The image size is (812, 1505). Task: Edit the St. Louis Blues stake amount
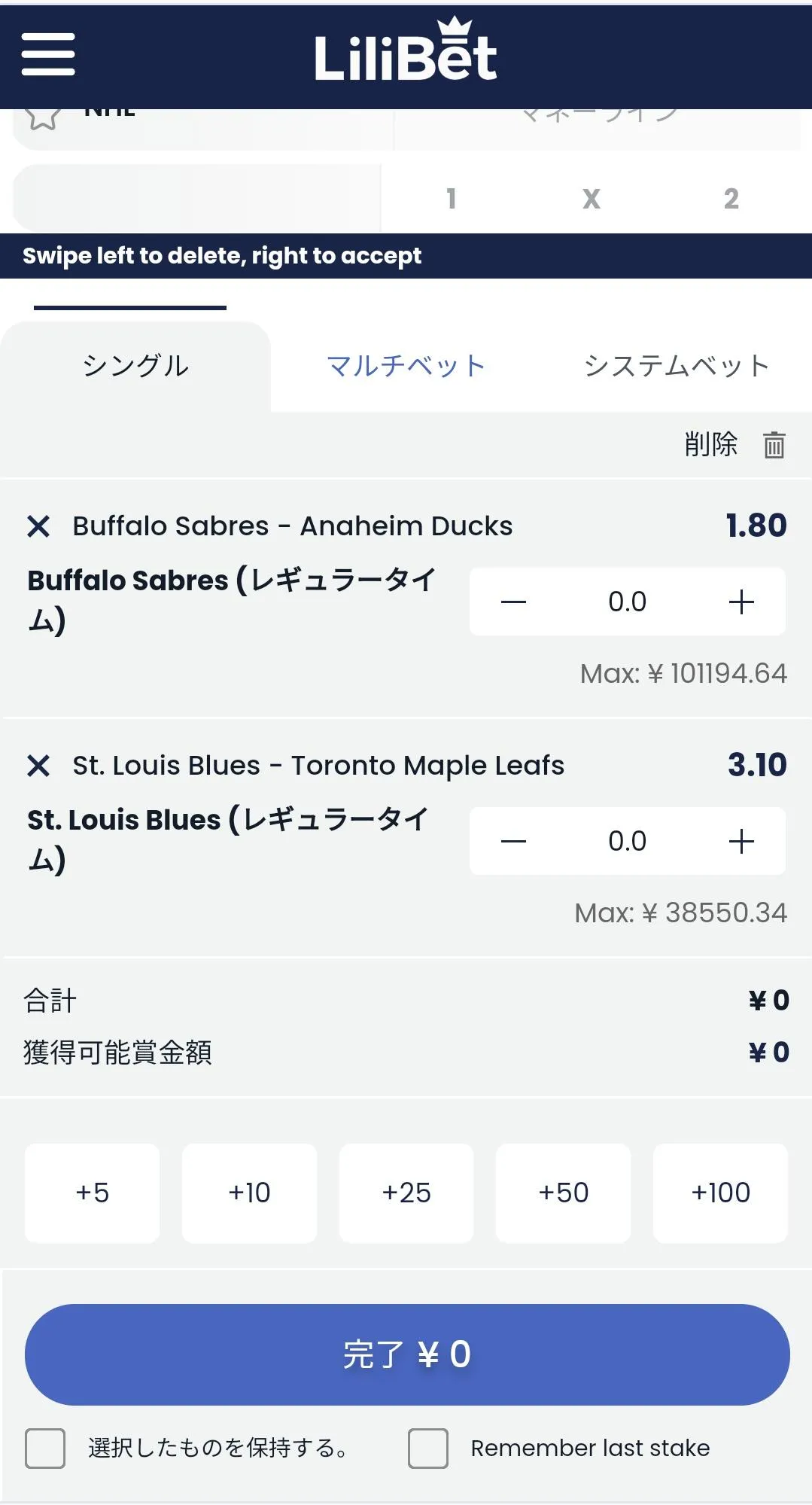[627, 841]
